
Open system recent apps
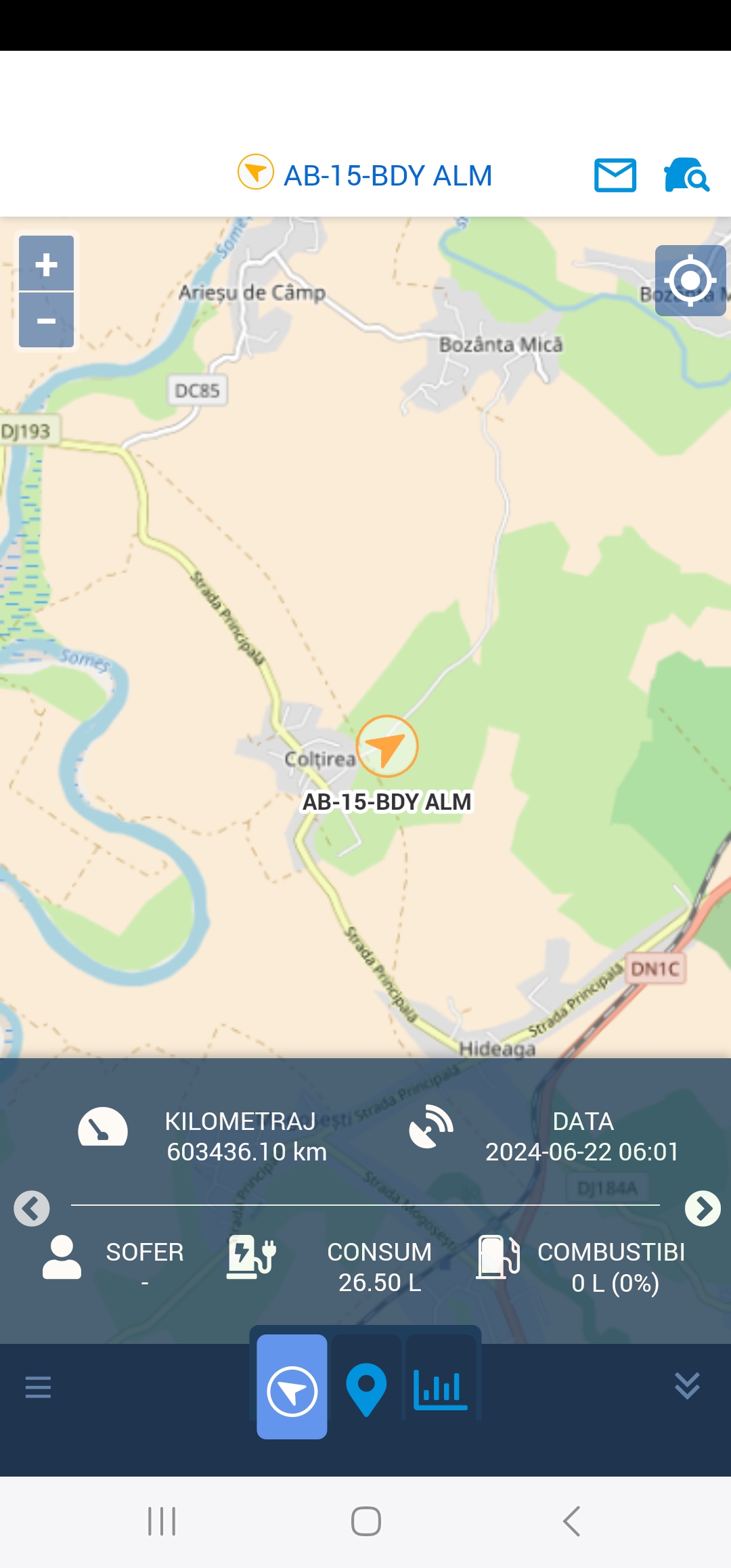point(162,1521)
